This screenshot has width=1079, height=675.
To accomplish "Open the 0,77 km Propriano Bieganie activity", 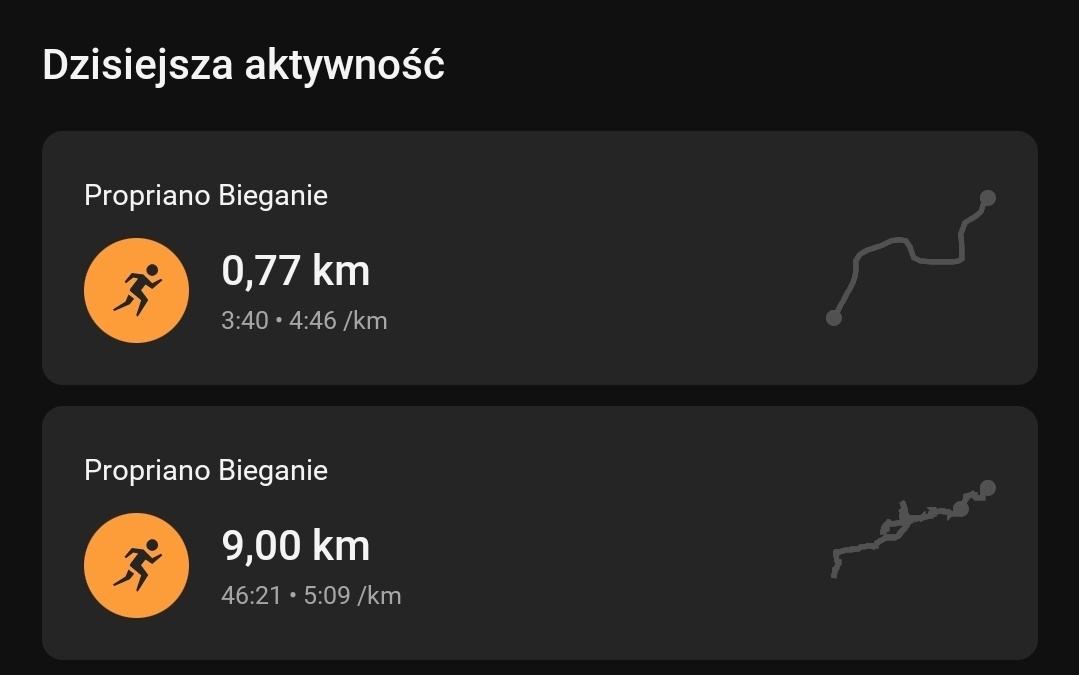I will click(539, 258).
